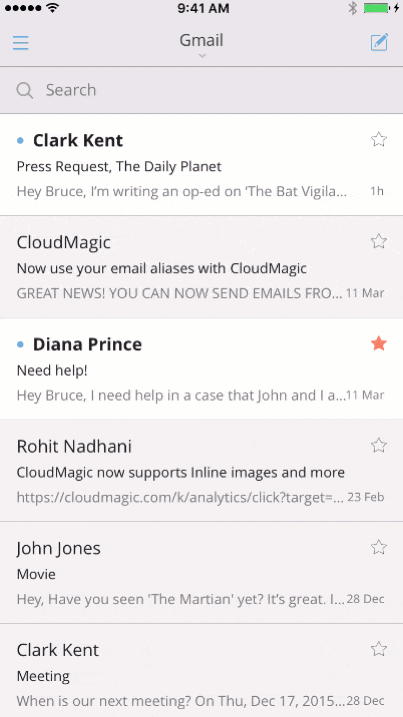Star the CloudMagic email
Screen dimensions: 403x717
pos(379,241)
